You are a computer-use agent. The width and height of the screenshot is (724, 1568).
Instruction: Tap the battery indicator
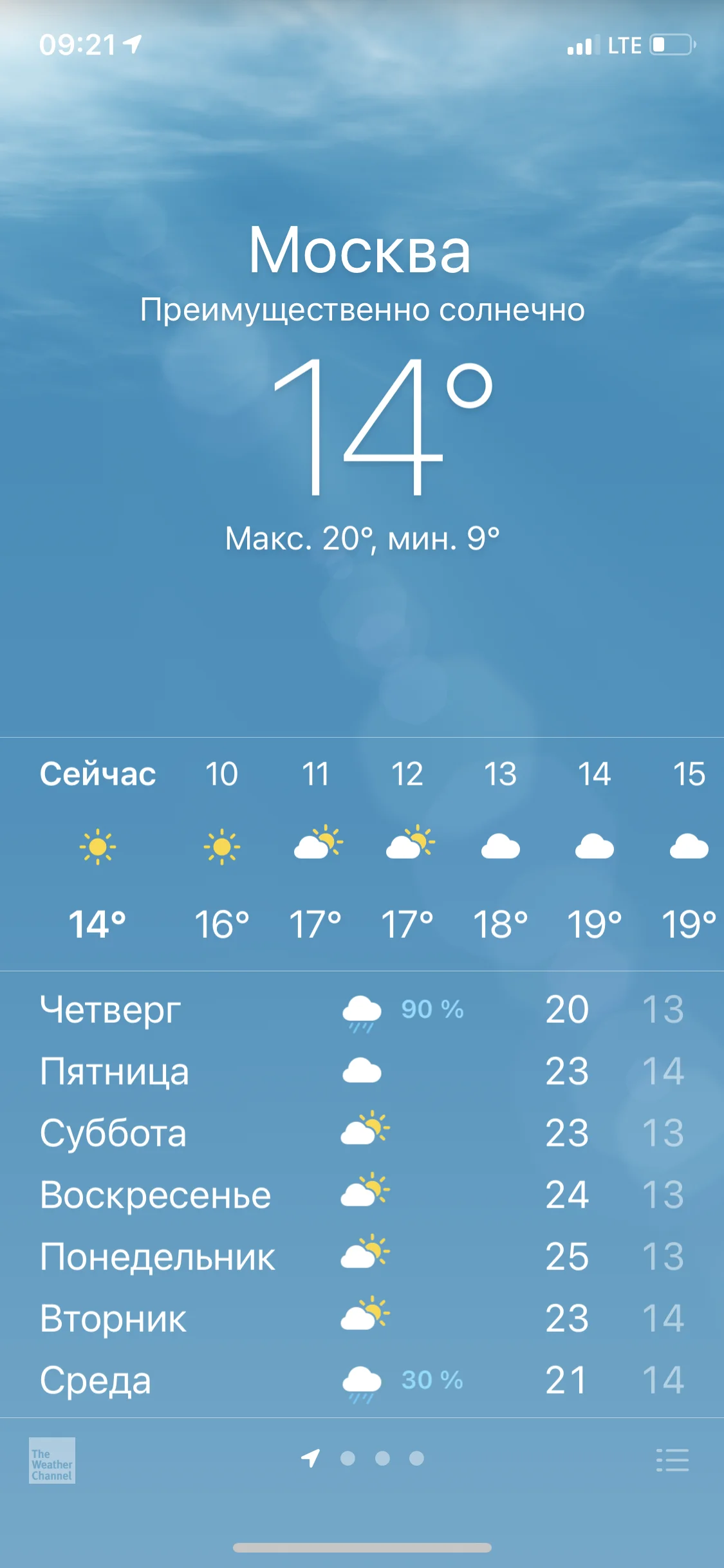coord(670,45)
